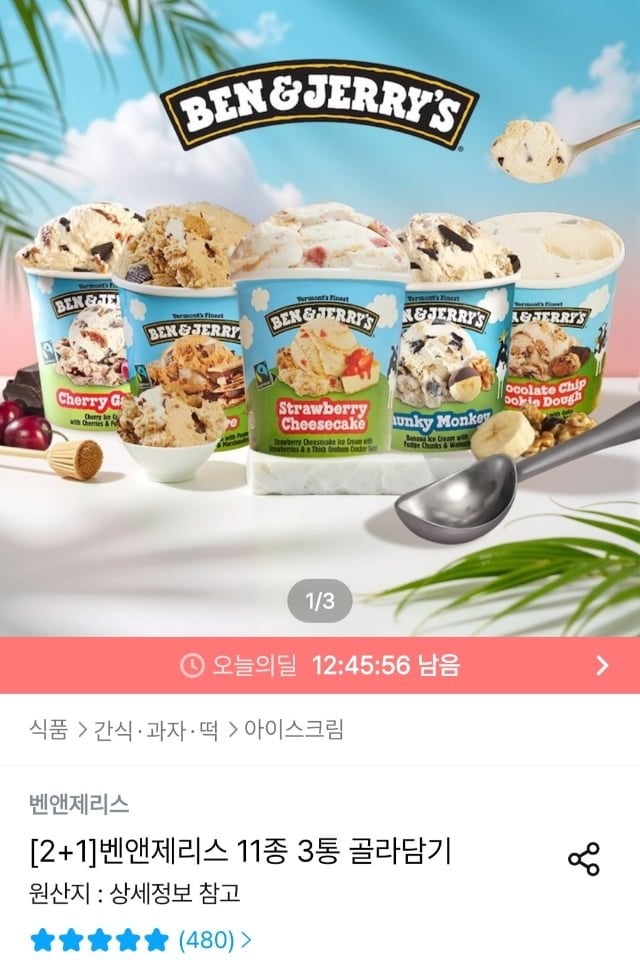Image resolution: width=640 pixels, height=960 pixels.
Task: Open the 식품 category breadcrumb
Action: 50,729
